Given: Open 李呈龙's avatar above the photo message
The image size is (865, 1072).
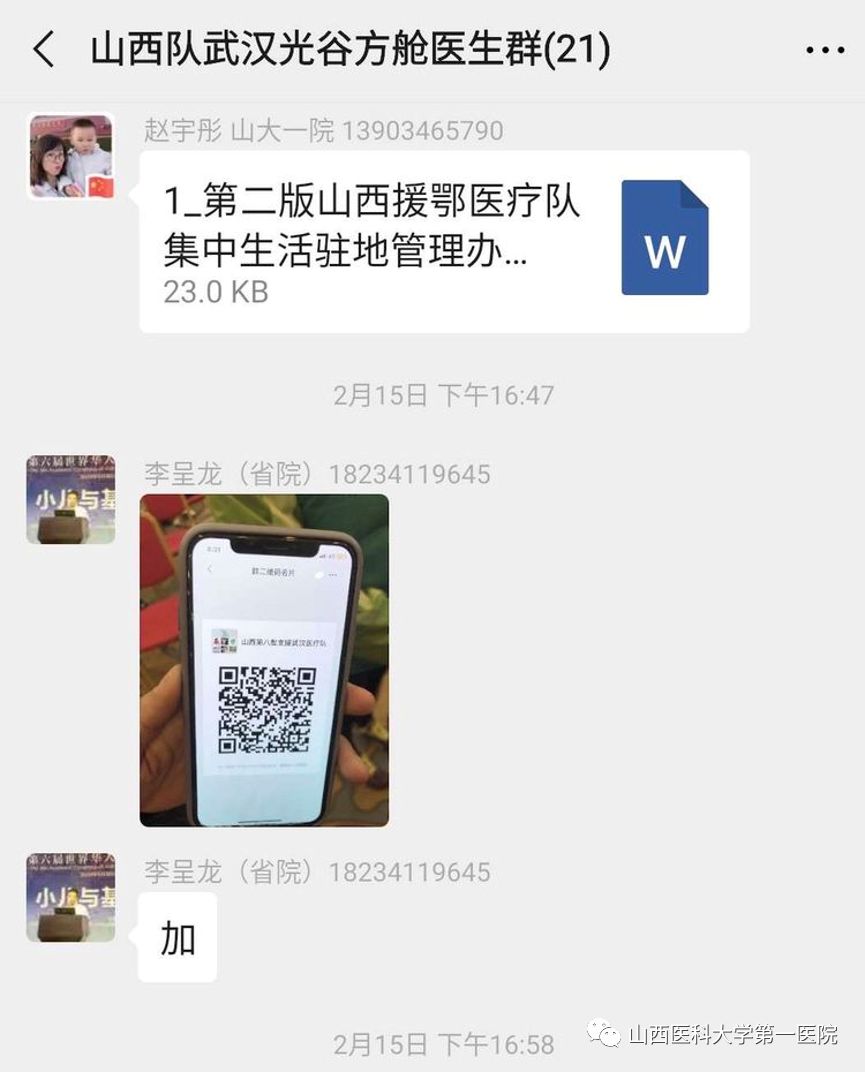Looking at the screenshot, I should click(x=70, y=499).
